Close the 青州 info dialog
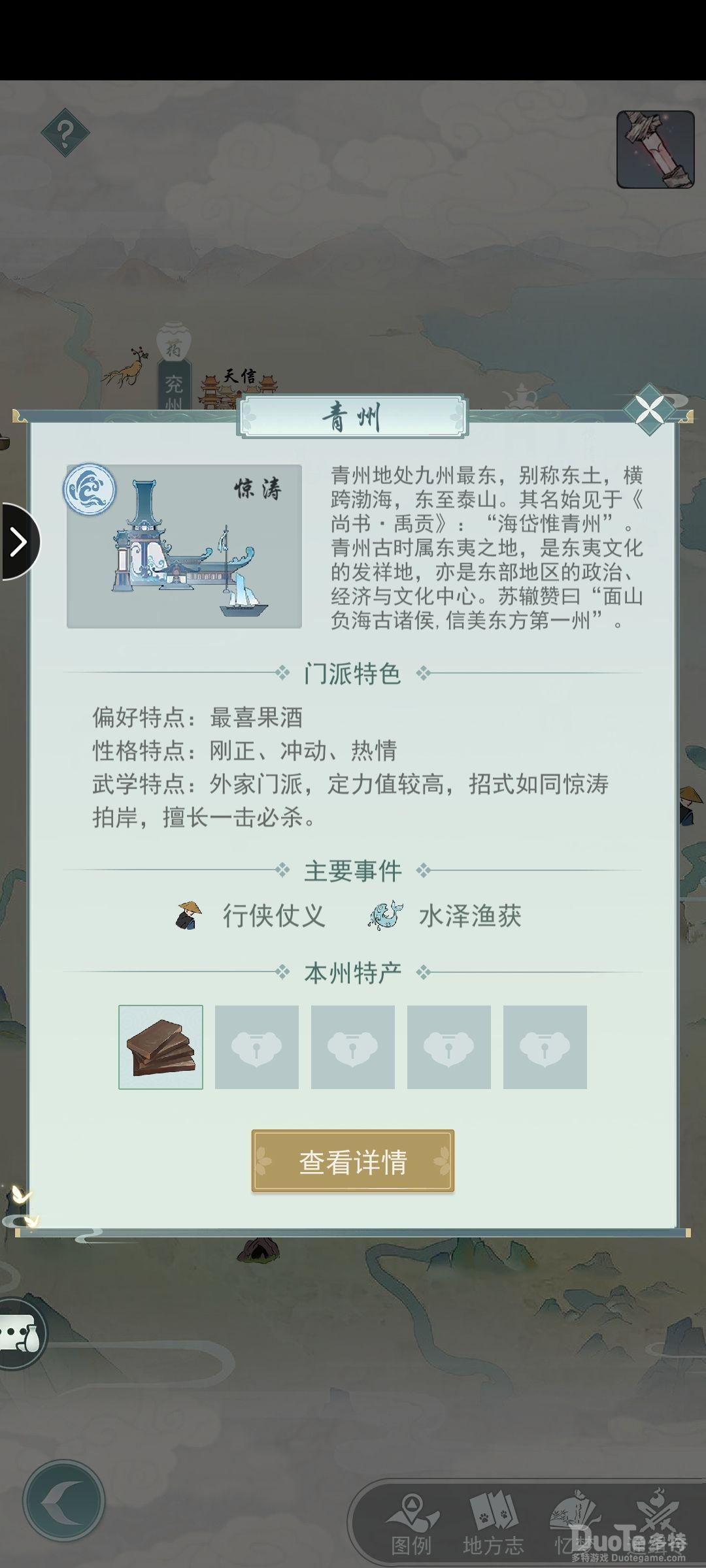The width and height of the screenshot is (706, 1568). [648, 410]
